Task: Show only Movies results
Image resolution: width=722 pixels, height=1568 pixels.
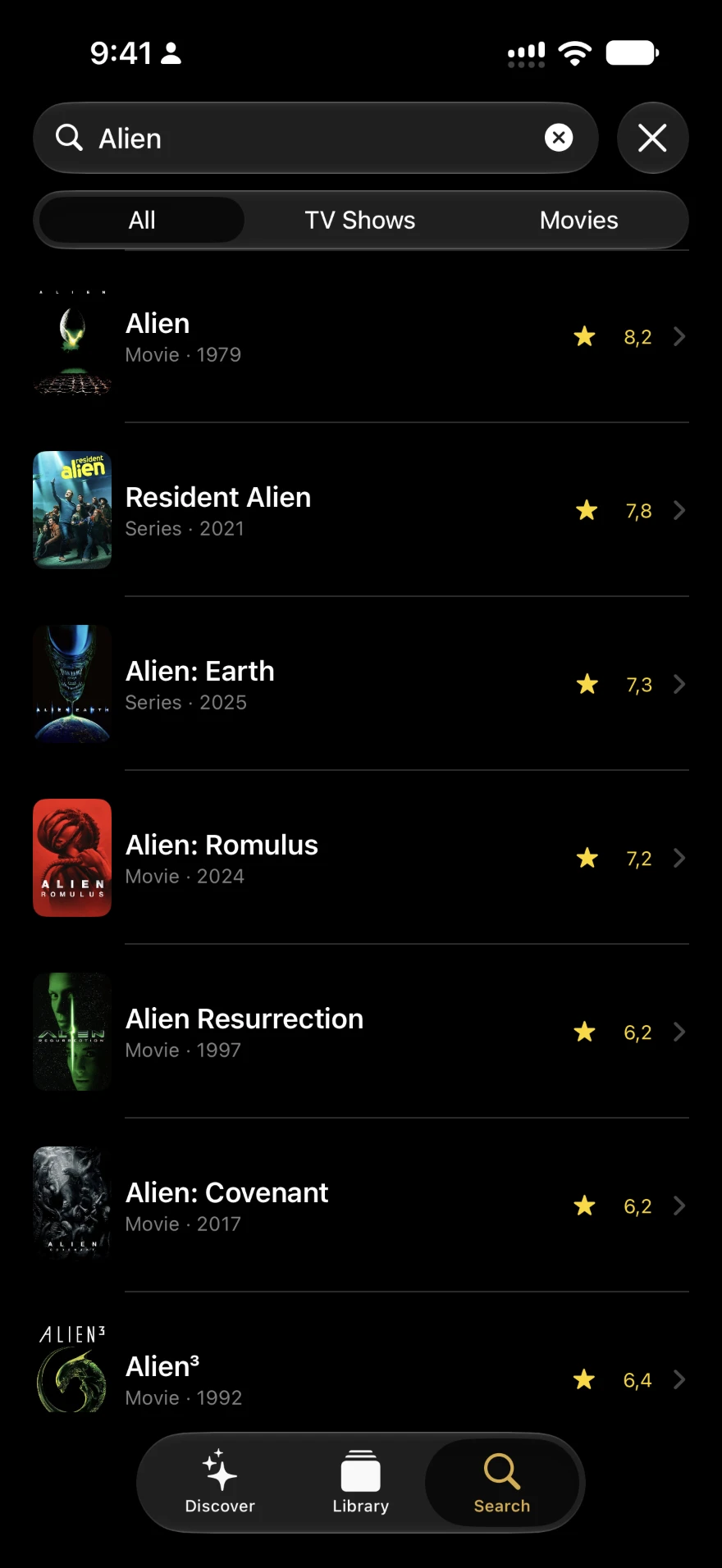Action: click(x=578, y=220)
